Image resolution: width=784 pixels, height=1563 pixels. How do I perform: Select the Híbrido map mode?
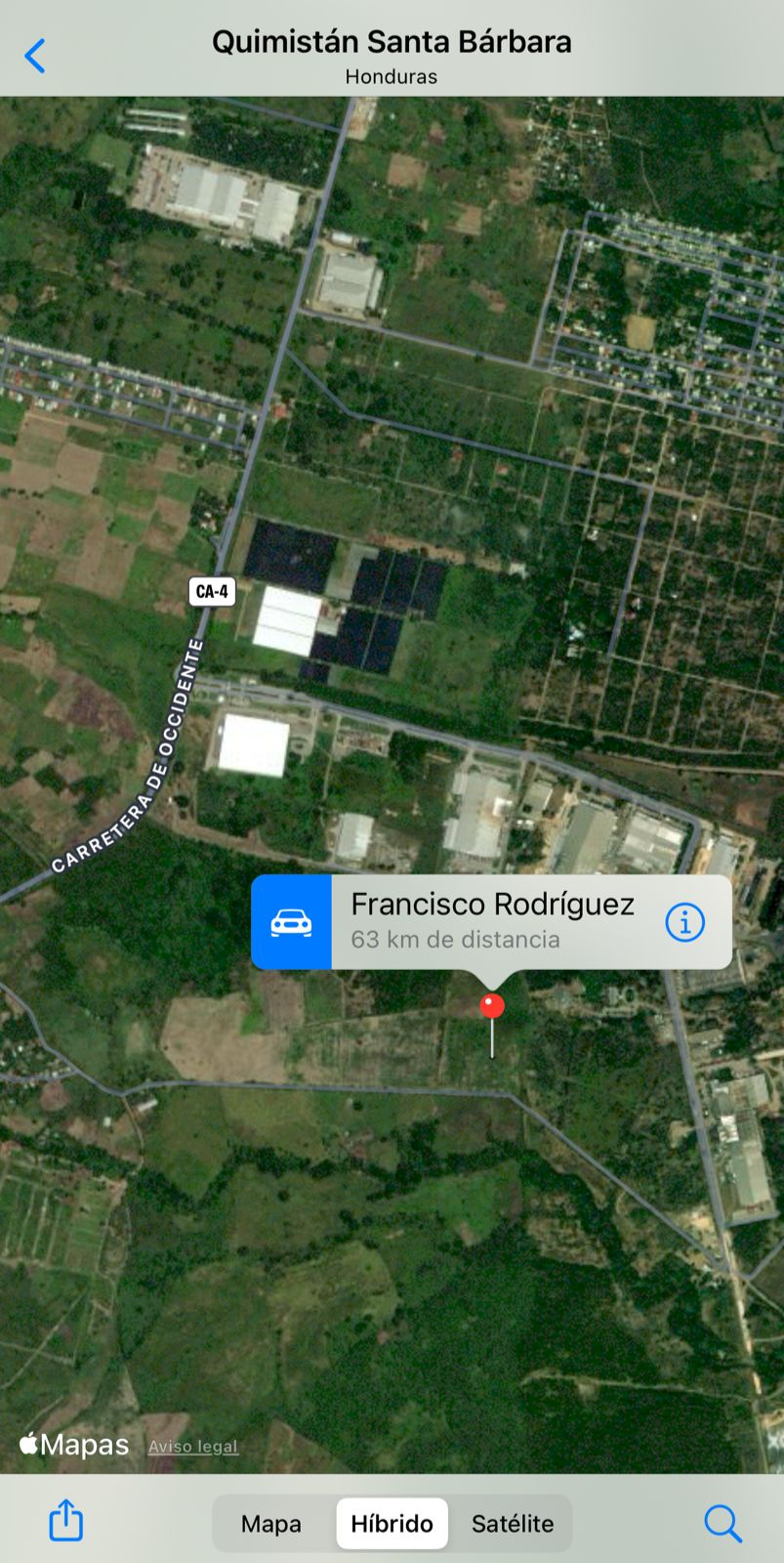coord(392,1523)
